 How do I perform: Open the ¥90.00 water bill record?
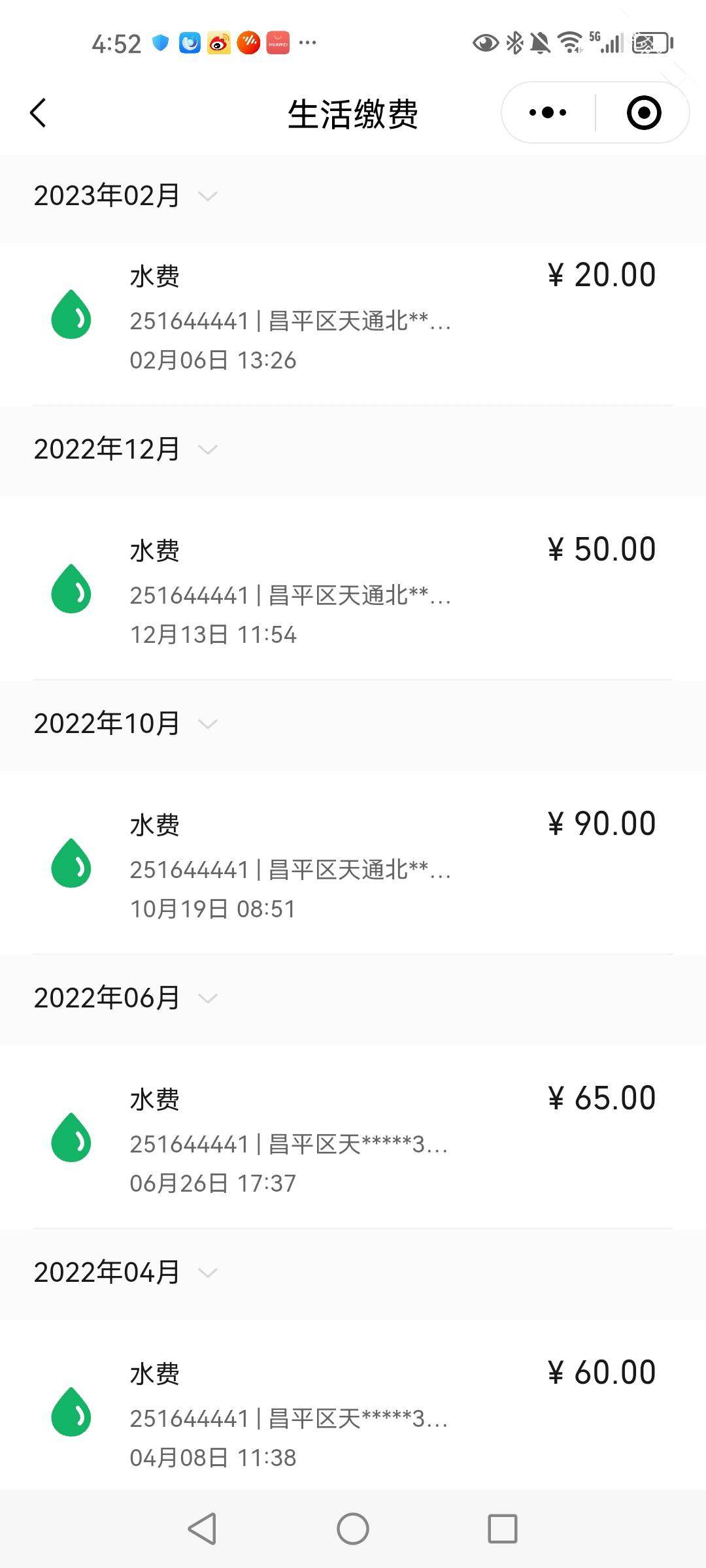coord(353,862)
